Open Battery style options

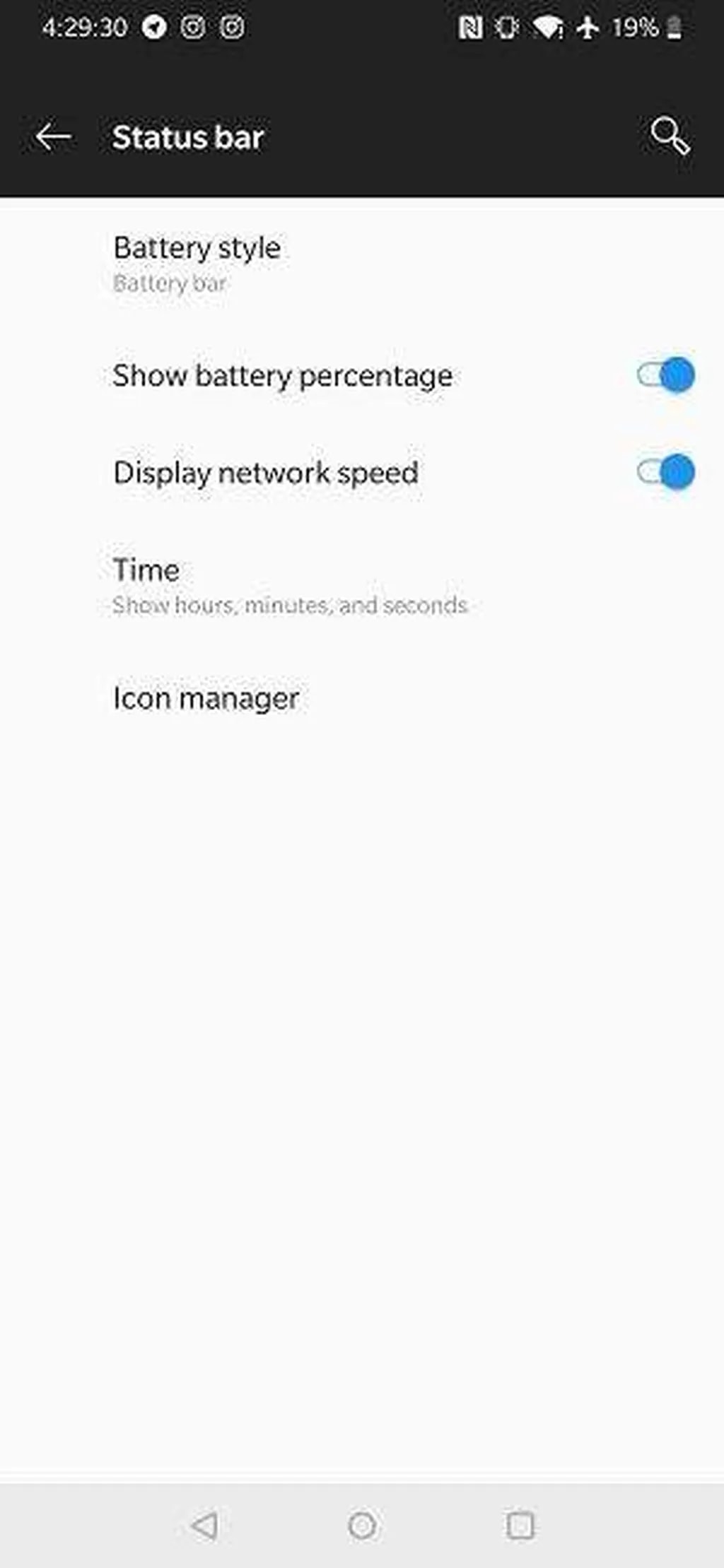197,263
